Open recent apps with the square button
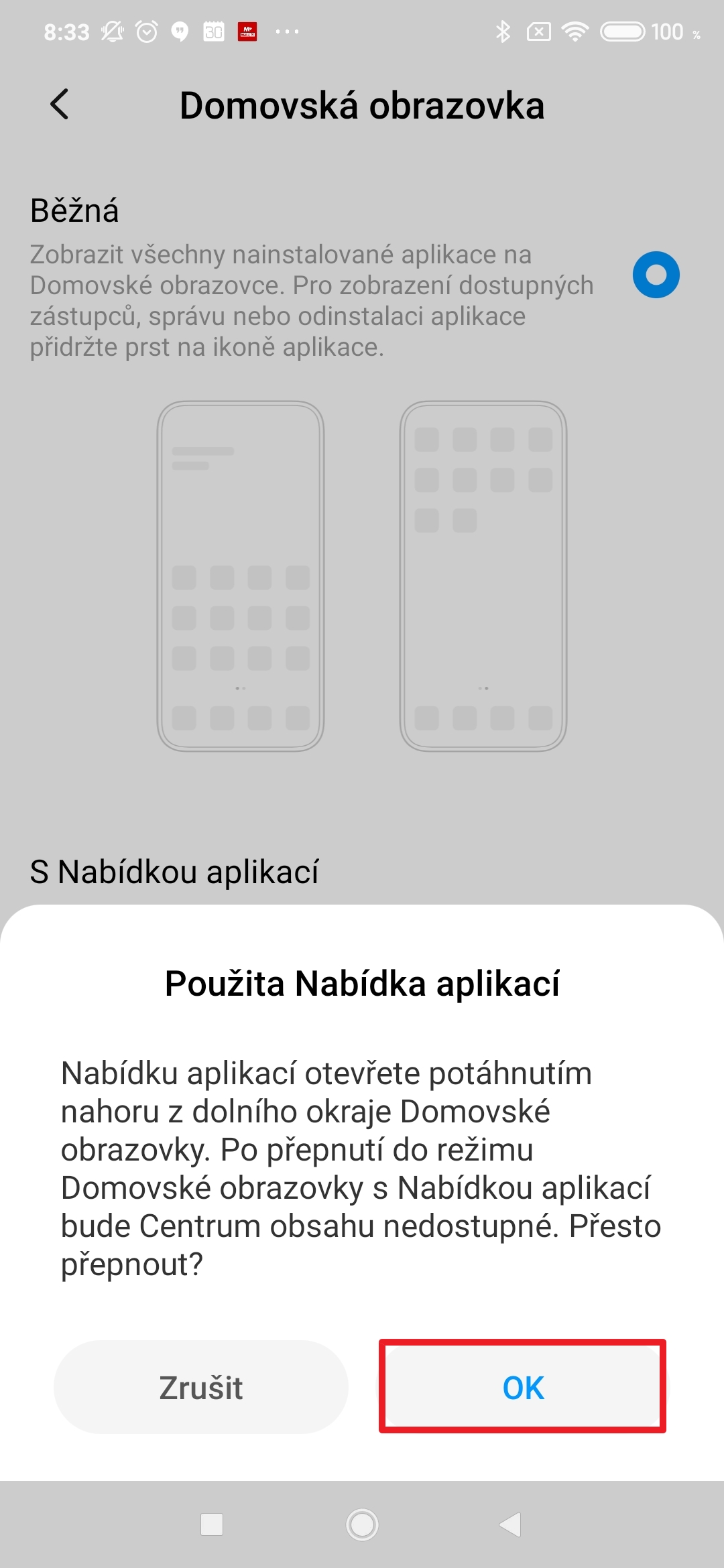The height and width of the screenshot is (1568, 724). (212, 1524)
